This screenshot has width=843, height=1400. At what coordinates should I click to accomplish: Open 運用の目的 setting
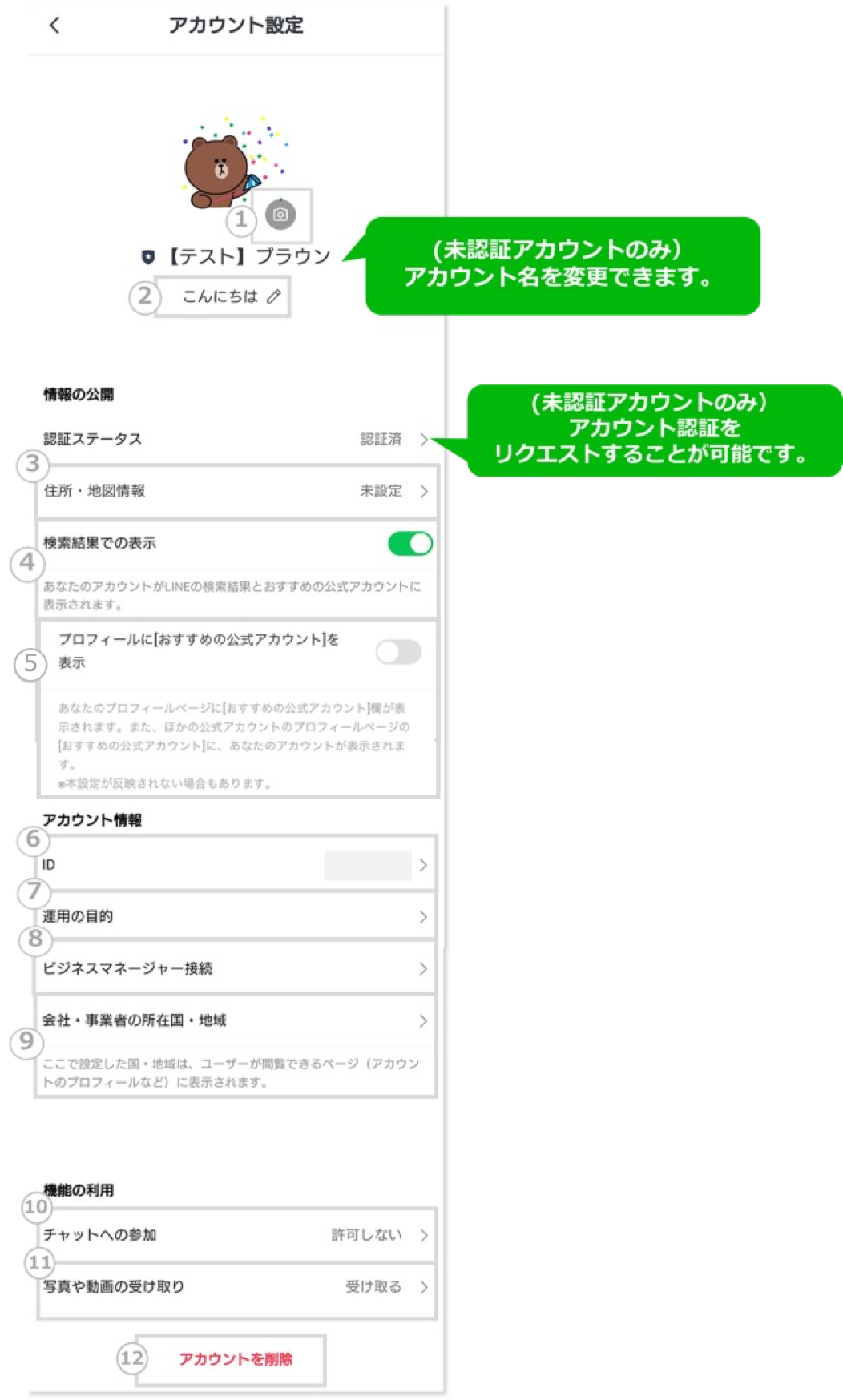(236, 916)
